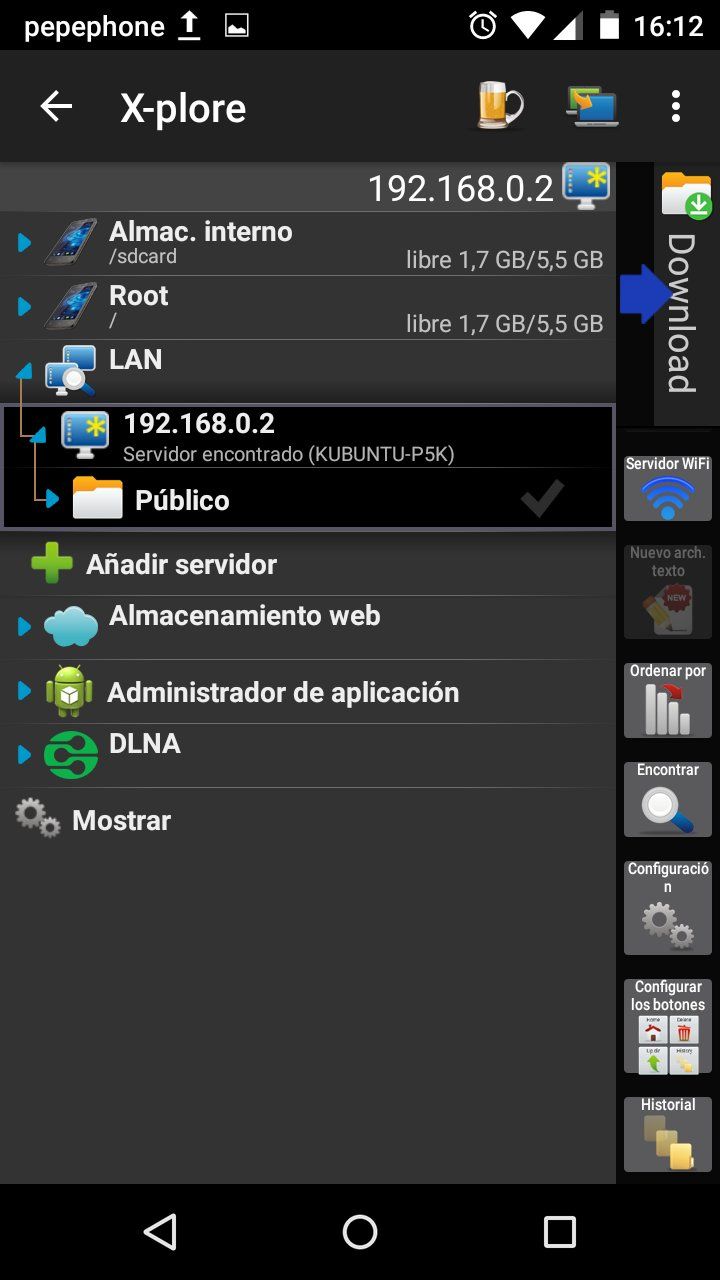Image resolution: width=720 pixels, height=1280 pixels.
Task: Tap Añadir servidor to add a server
Action: coord(180,565)
